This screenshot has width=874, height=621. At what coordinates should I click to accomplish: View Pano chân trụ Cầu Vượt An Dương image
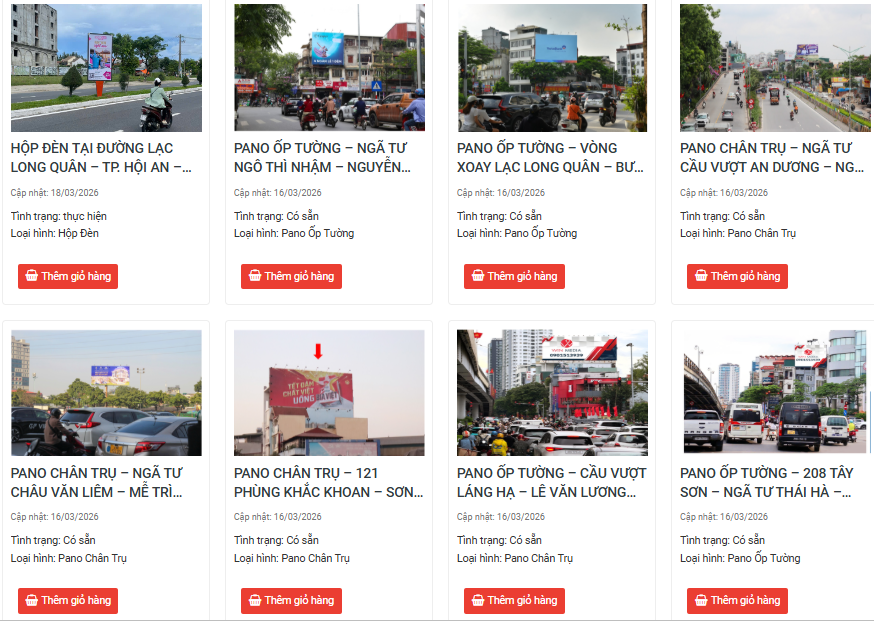[x=775, y=68]
